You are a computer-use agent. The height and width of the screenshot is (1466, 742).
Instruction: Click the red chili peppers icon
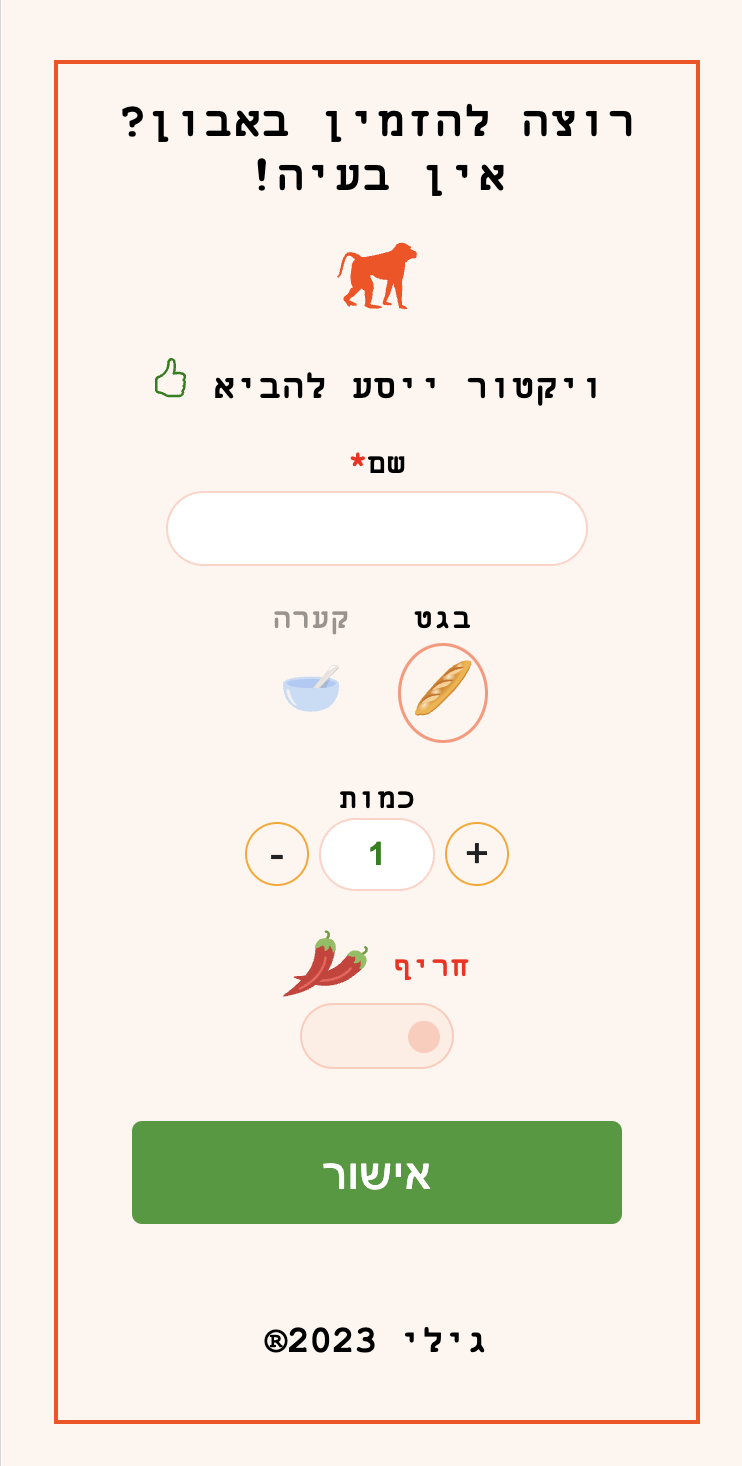pyautogui.click(x=330, y=963)
